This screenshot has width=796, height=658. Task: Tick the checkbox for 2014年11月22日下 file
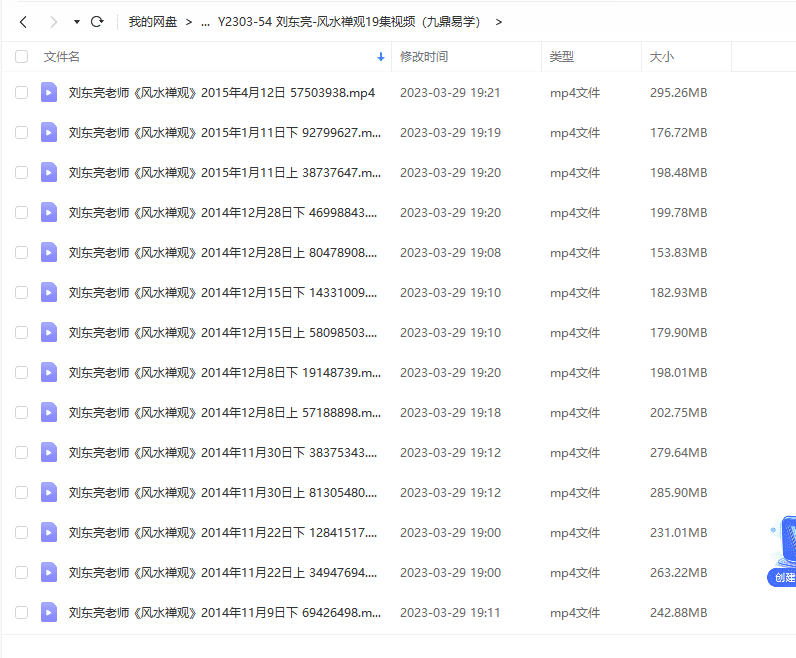click(x=22, y=532)
